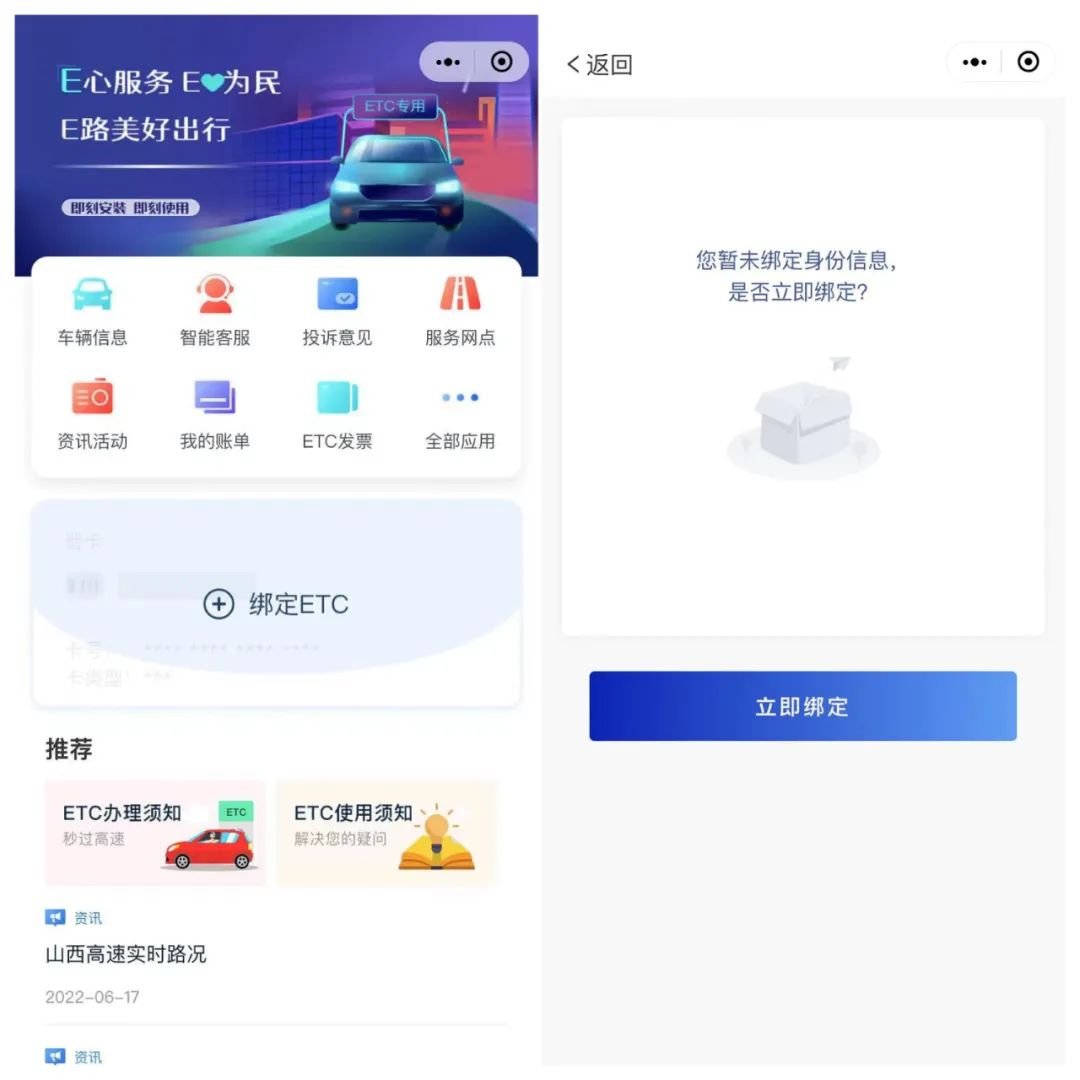
Task: Go back with 返回
Action: (600, 65)
